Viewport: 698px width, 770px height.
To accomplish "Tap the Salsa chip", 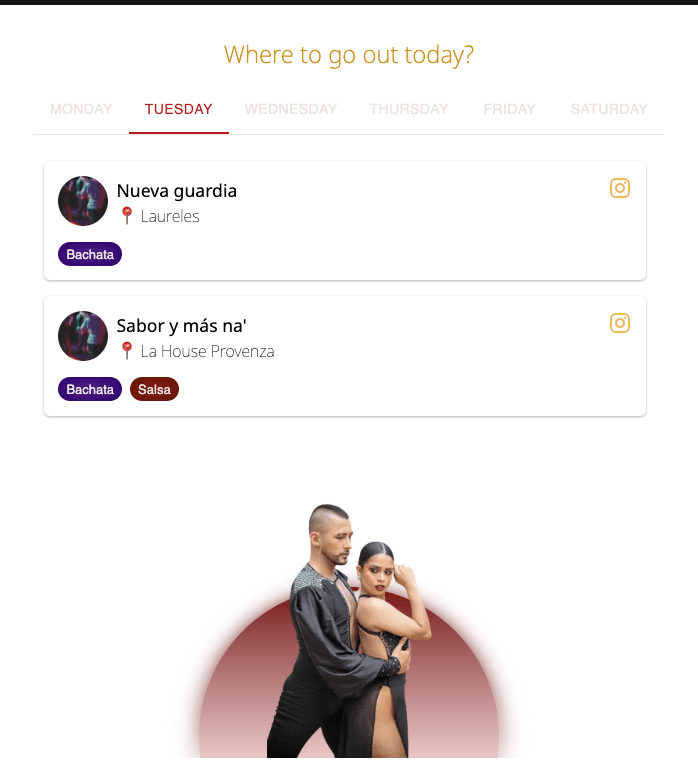I will pyautogui.click(x=154, y=389).
